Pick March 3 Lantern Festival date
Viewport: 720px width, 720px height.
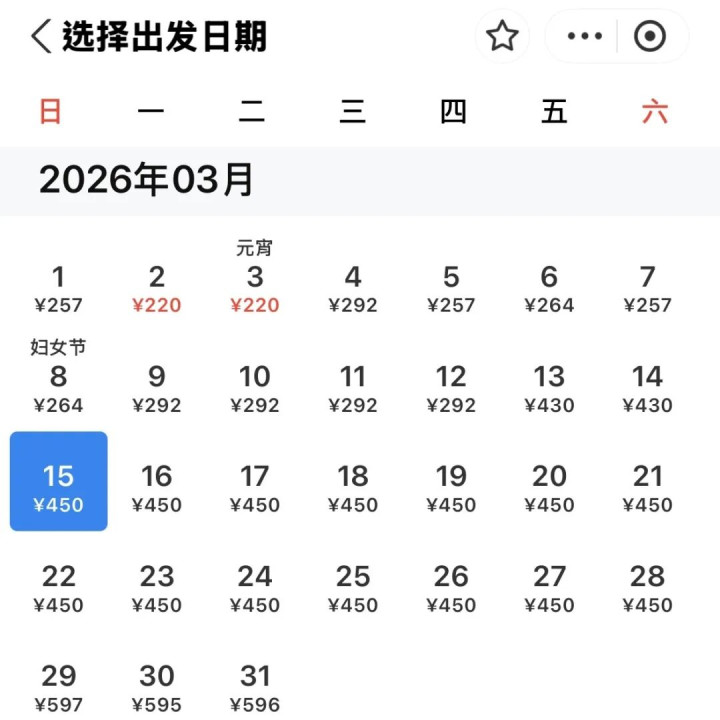pyautogui.click(x=254, y=286)
